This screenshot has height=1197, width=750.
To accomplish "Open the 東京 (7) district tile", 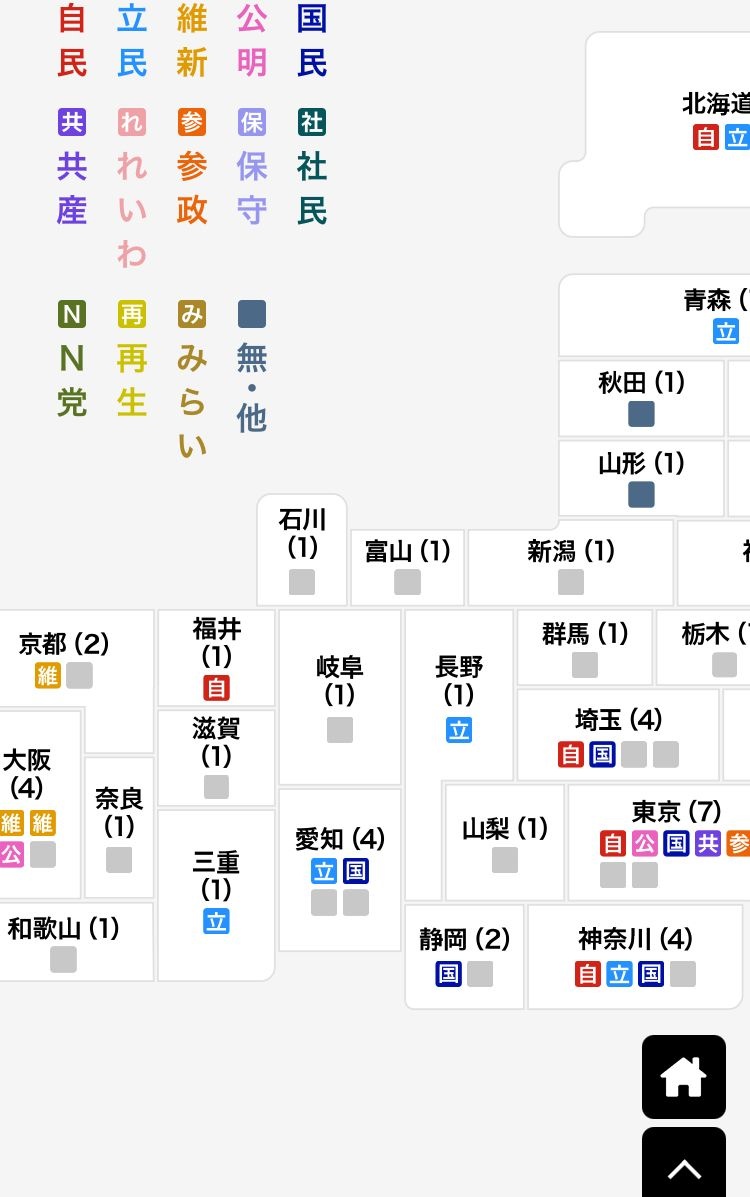I will pos(658,842).
